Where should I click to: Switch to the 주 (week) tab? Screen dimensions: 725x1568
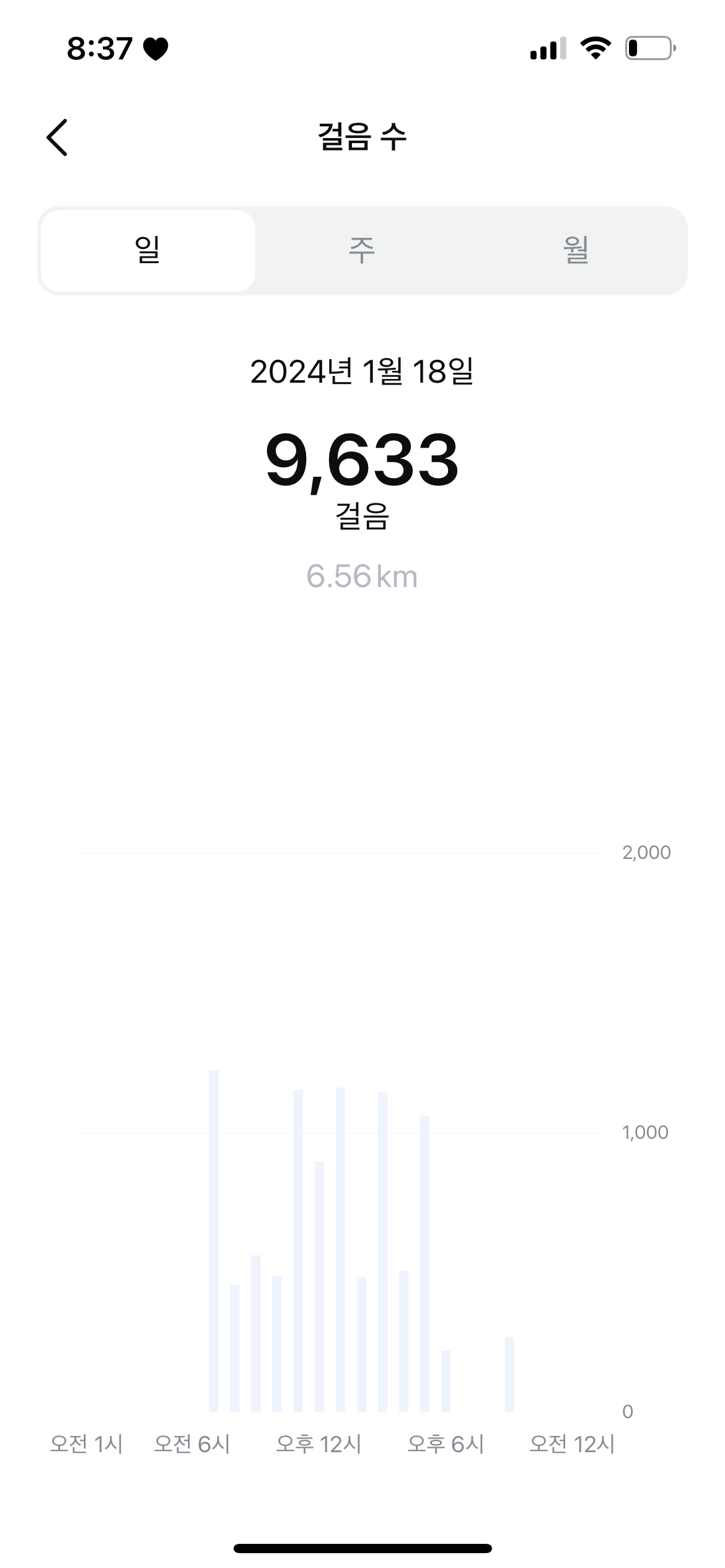[362, 251]
